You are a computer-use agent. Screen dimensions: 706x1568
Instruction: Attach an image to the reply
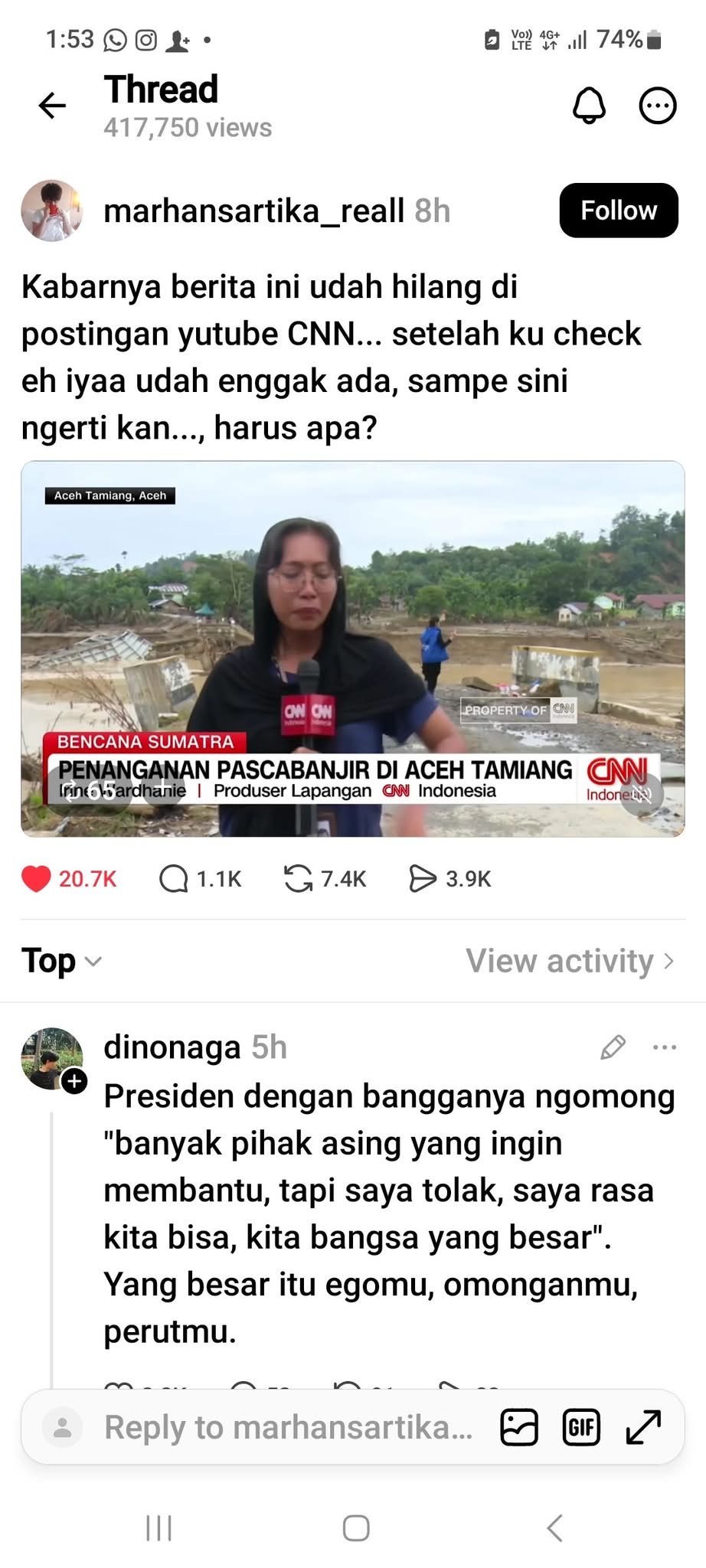pyautogui.click(x=519, y=1427)
